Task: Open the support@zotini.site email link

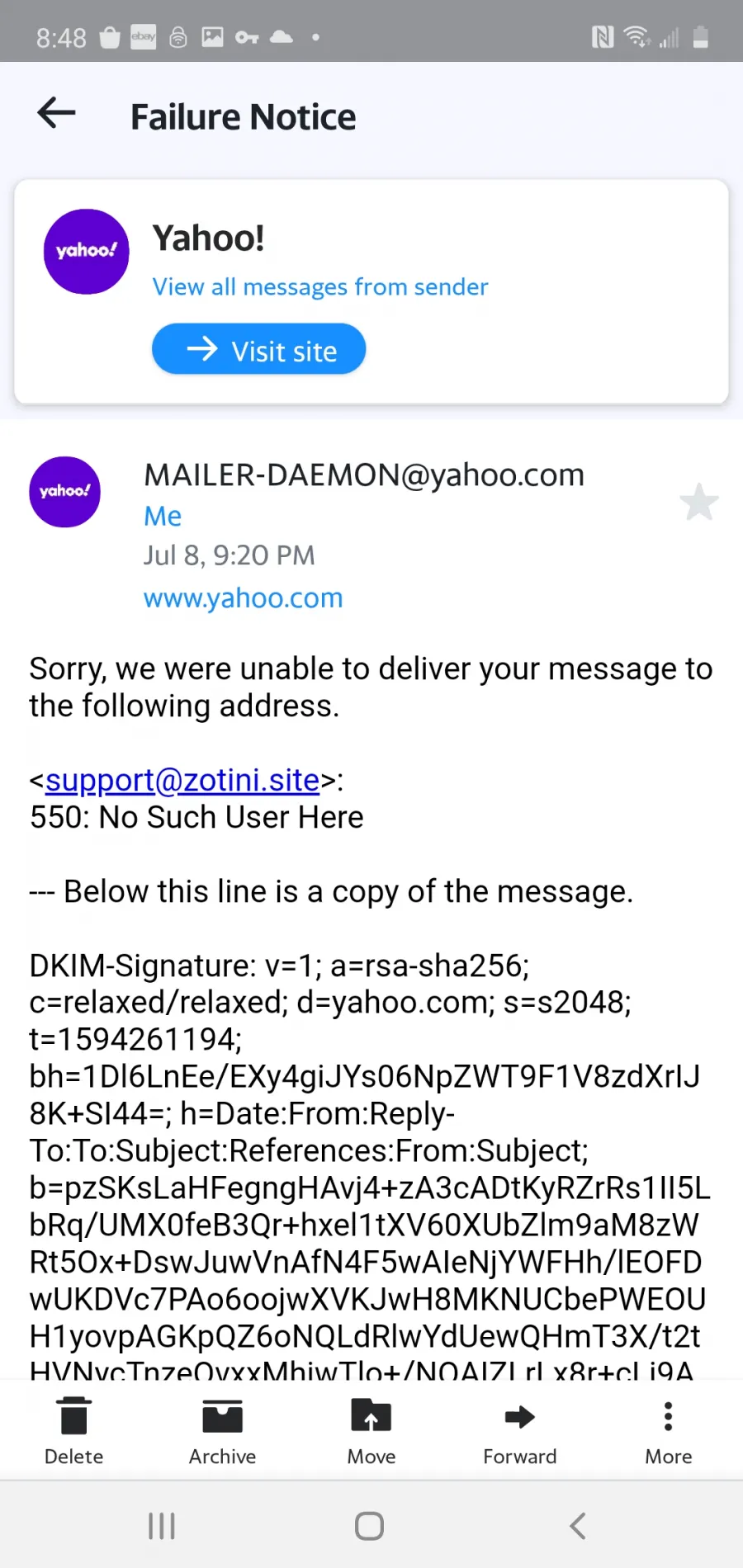Action: click(x=182, y=780)
